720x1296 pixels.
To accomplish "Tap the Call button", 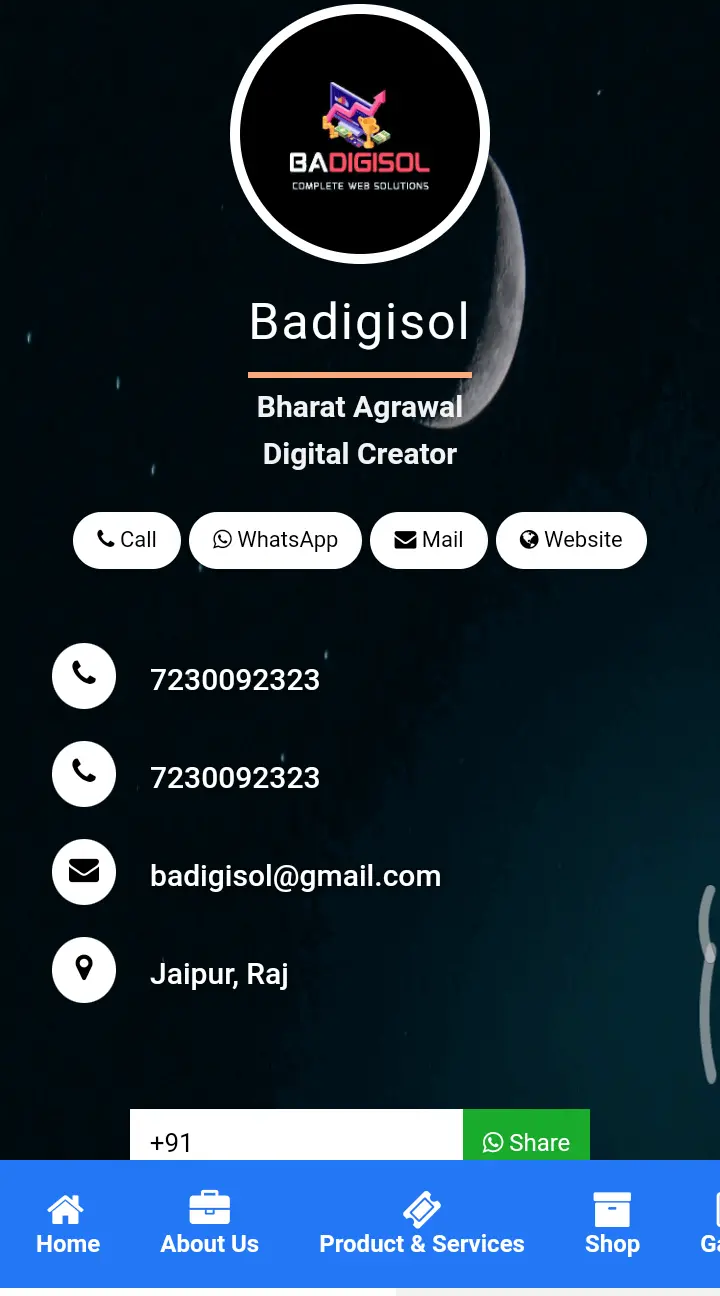I will pos(127,540).
